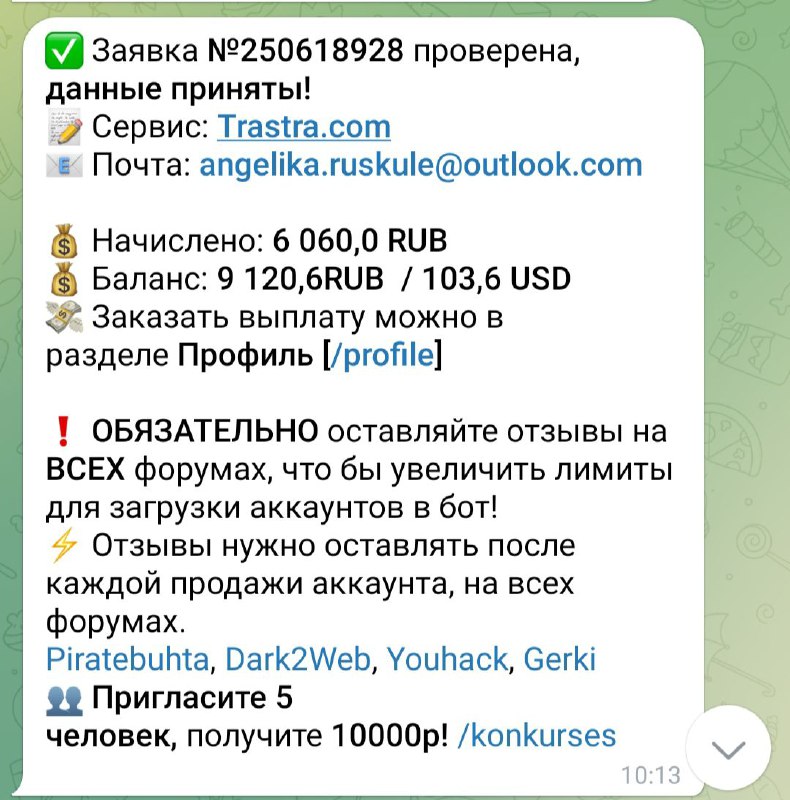Open the Gerki forum link

pyautogui.click(x=559, y=660)
